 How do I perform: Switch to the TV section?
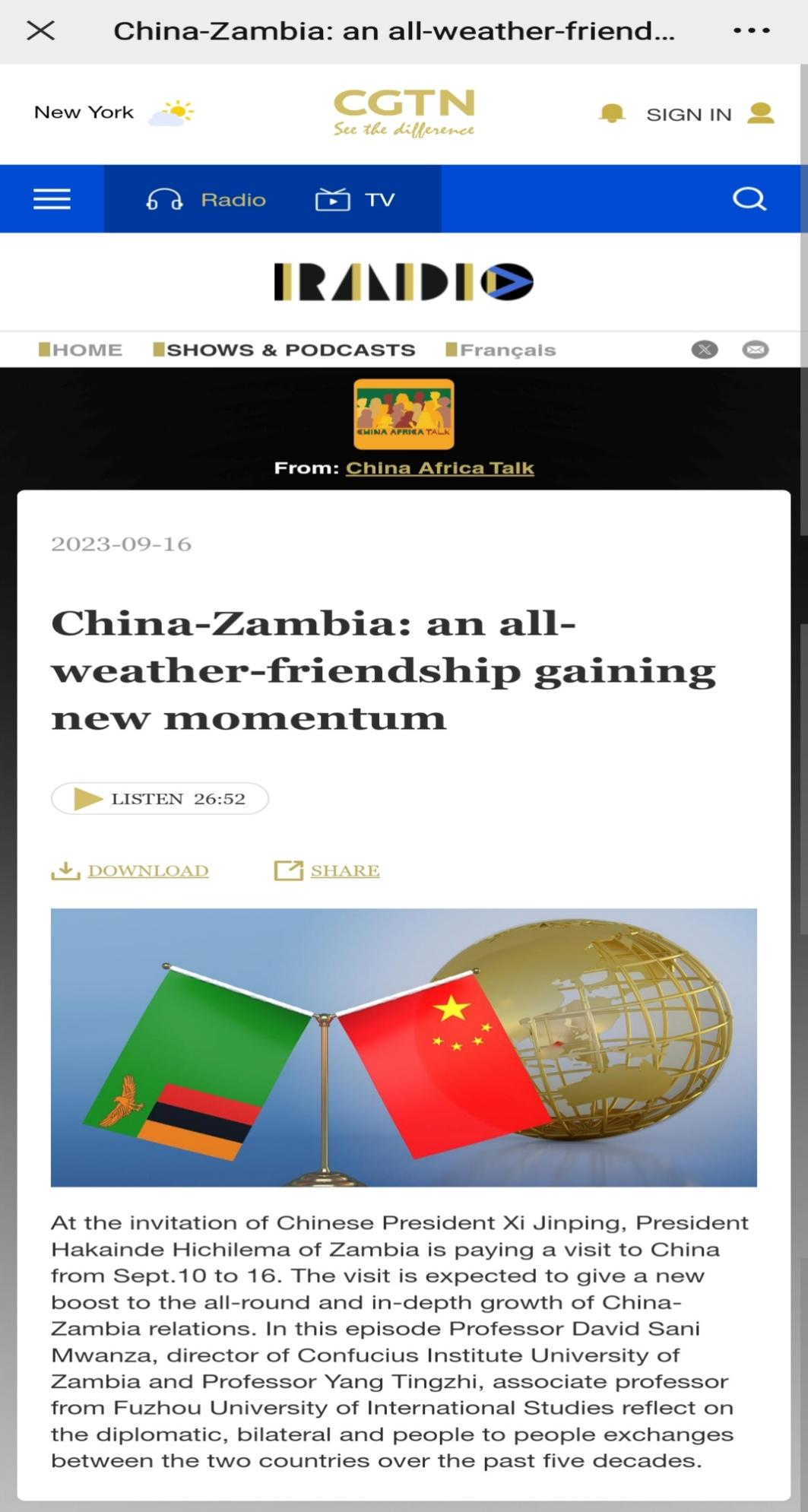coord(356,200)
